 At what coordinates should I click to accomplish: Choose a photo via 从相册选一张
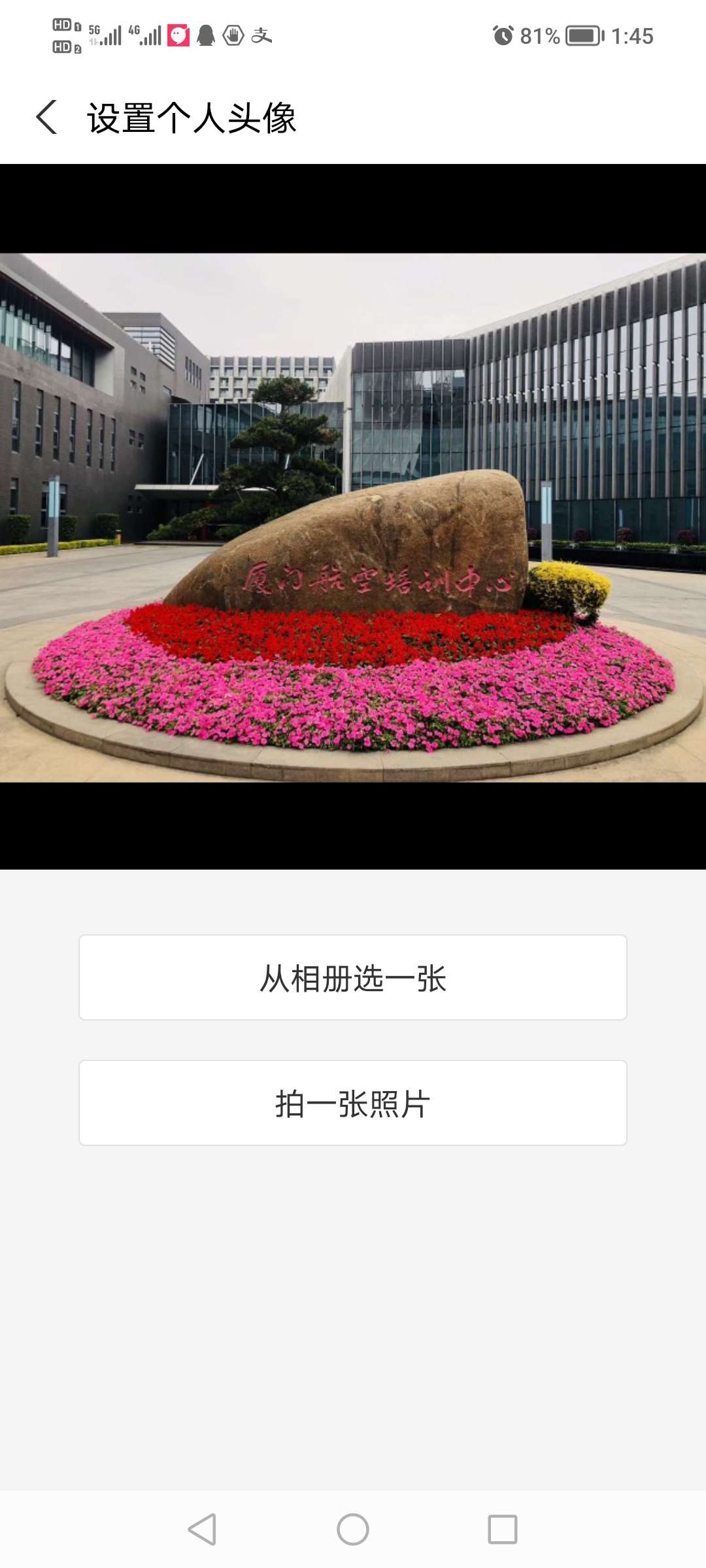(353, 978)
